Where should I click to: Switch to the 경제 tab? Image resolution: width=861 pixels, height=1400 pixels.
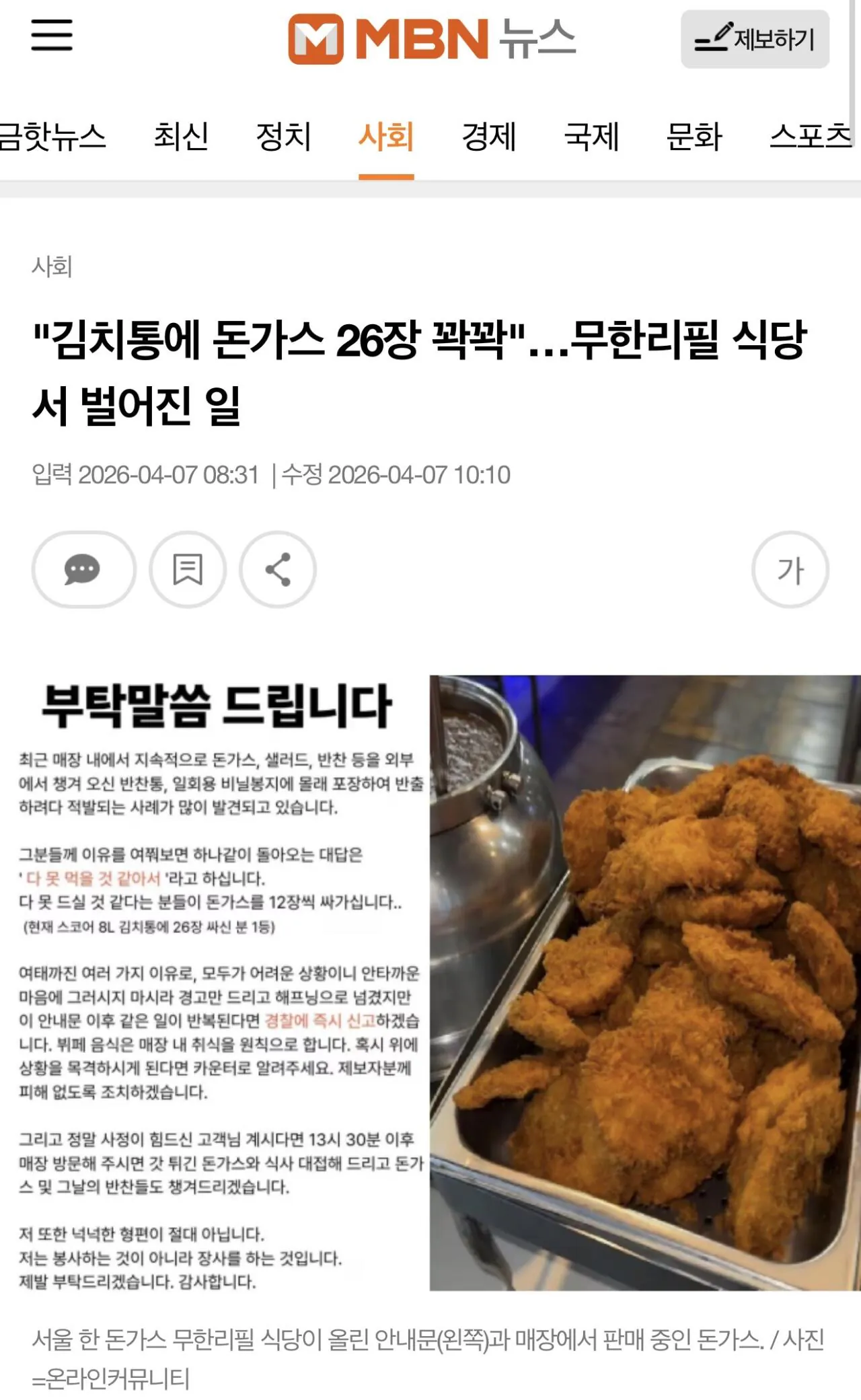(489, 137)
